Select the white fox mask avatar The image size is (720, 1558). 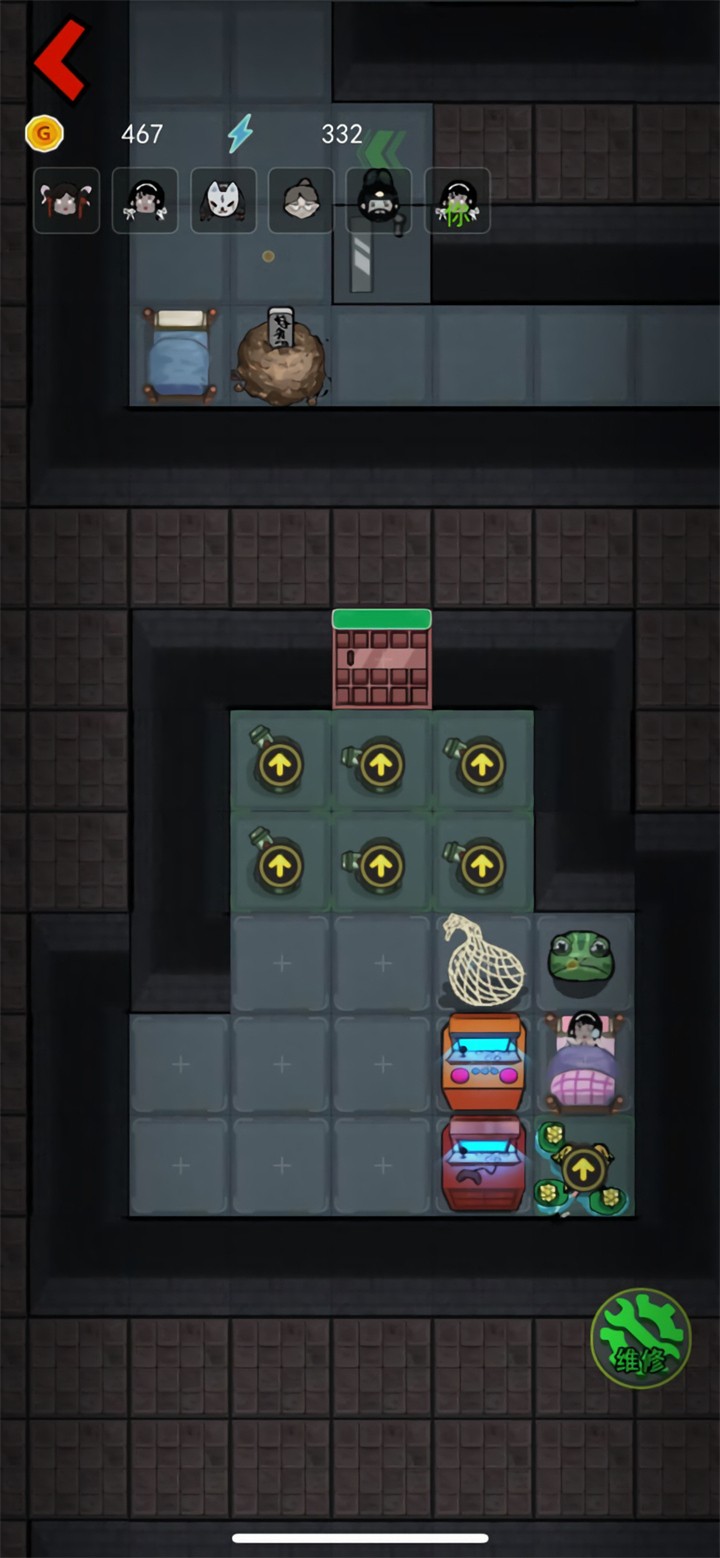click(x=223, y=201)
